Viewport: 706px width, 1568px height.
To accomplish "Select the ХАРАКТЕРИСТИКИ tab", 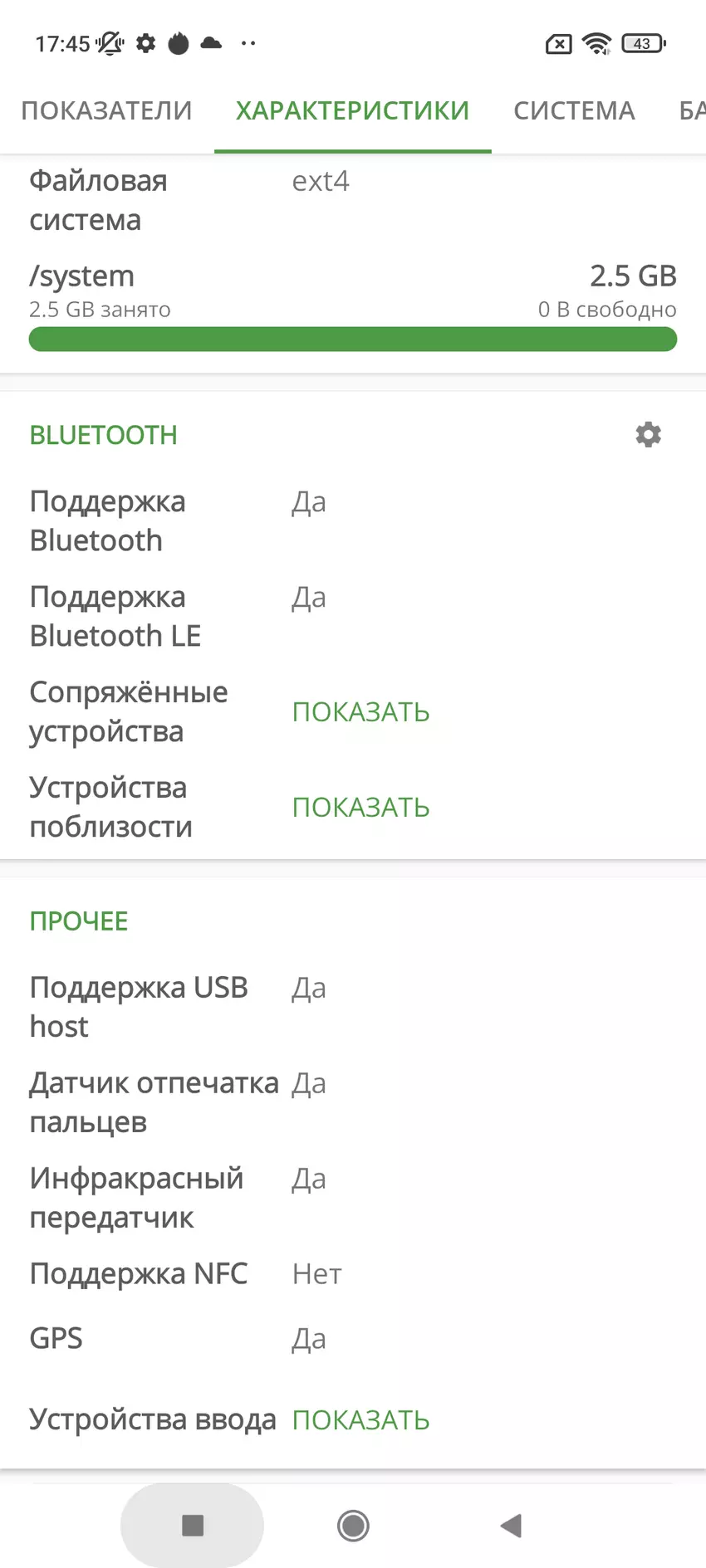I will (351, 110).
